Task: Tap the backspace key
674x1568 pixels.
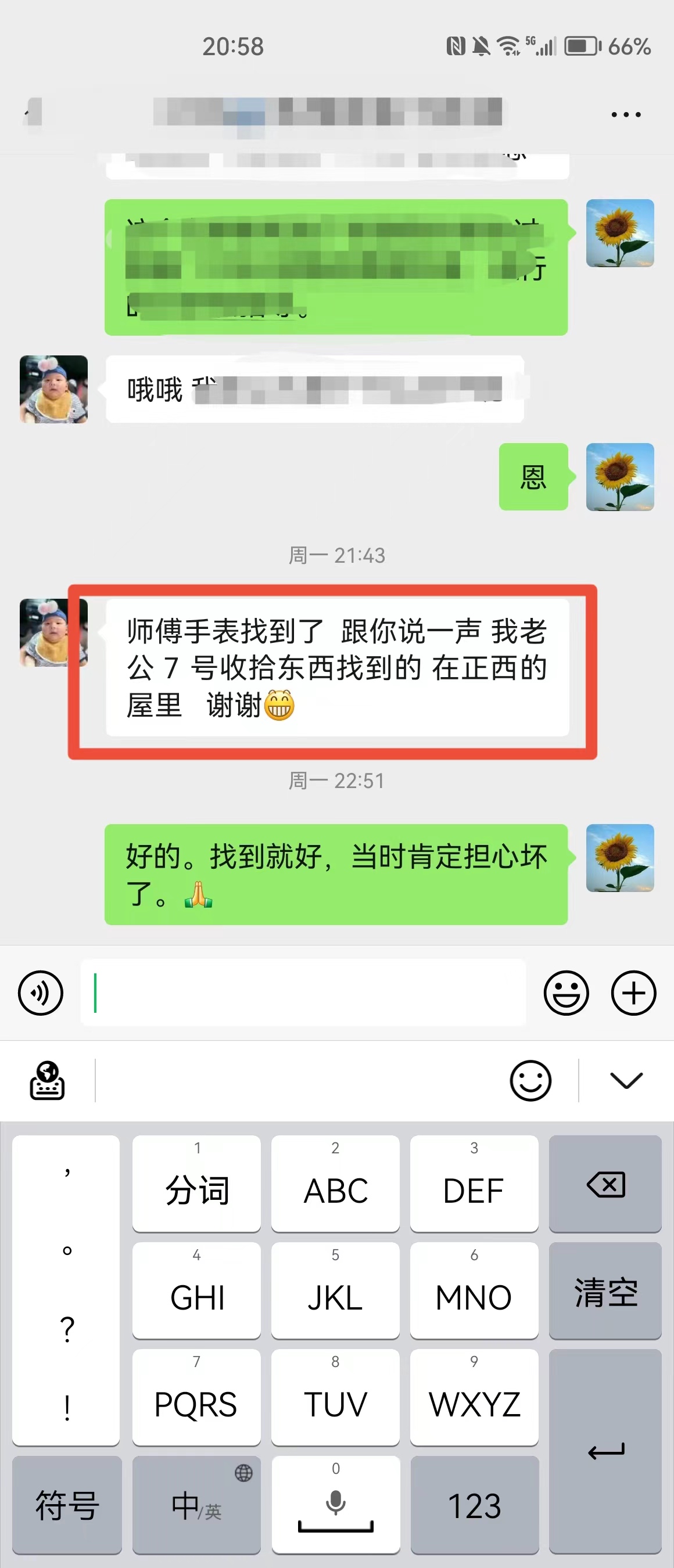Action: [x=605, y=1183]
